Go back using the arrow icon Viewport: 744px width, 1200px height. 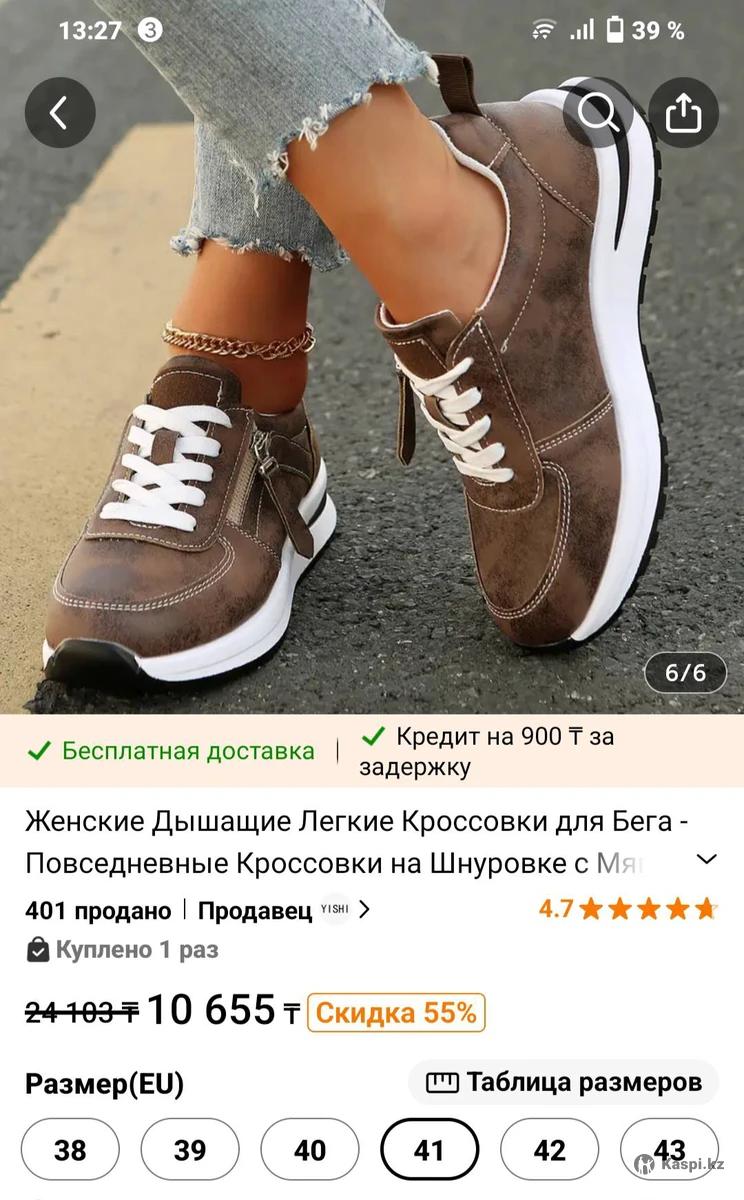coord(59,113)
